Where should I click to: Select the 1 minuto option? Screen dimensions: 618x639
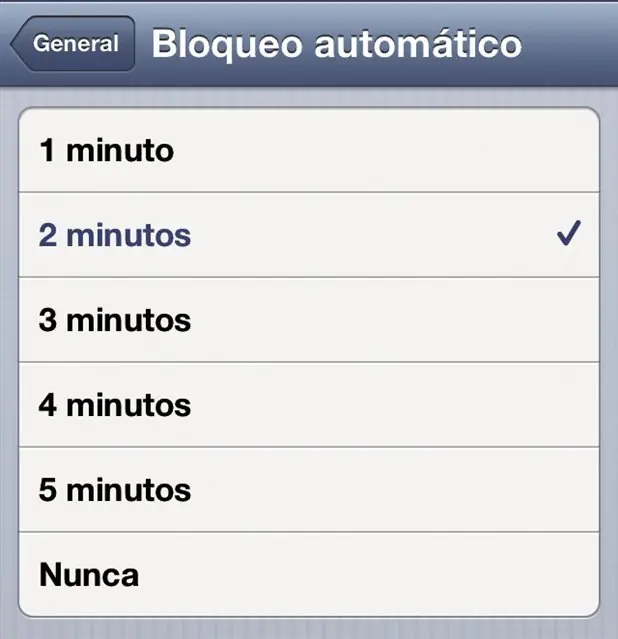click(308, 151)
